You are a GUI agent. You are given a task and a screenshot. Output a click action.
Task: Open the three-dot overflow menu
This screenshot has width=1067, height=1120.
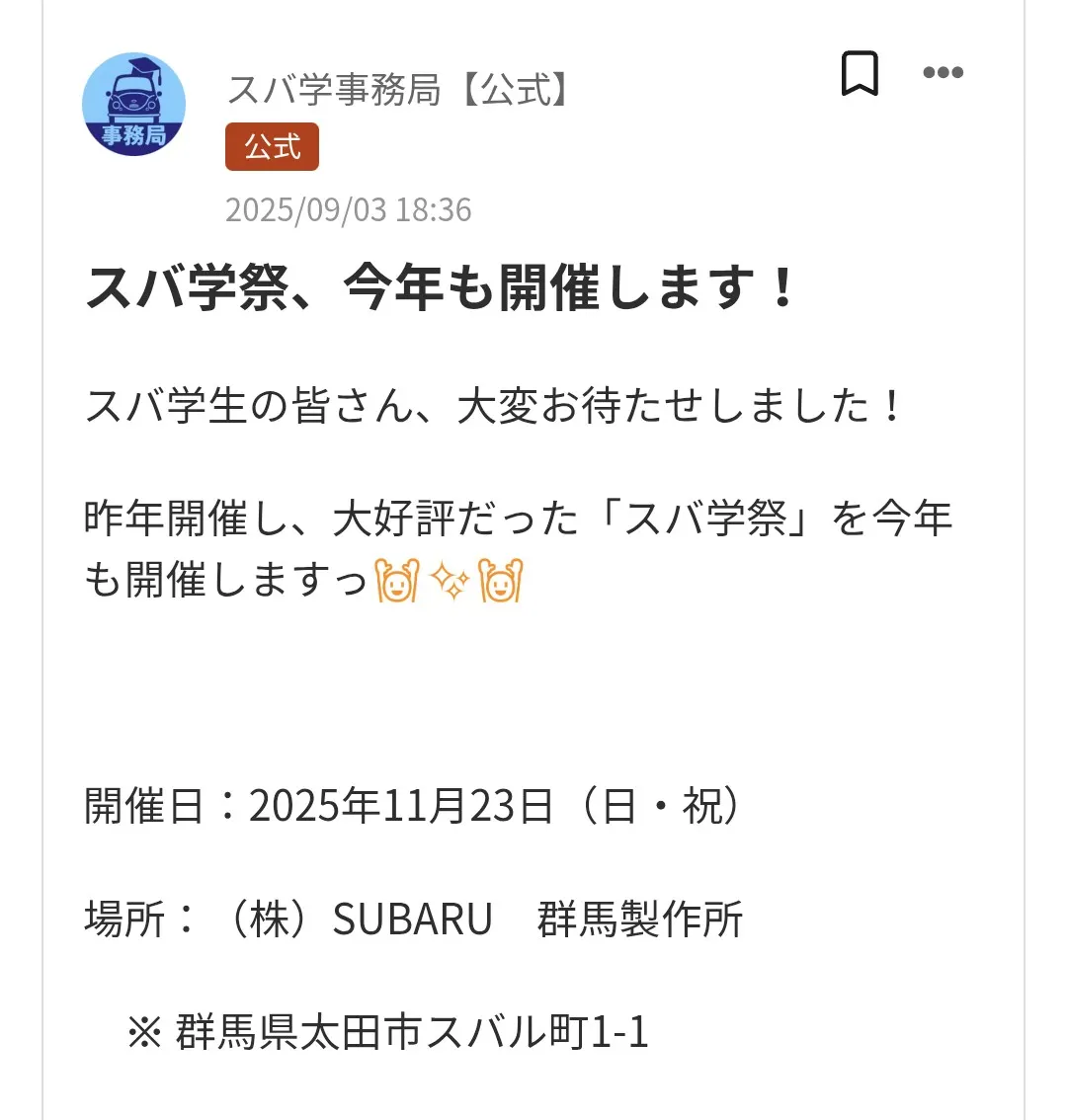coord(943,72)
